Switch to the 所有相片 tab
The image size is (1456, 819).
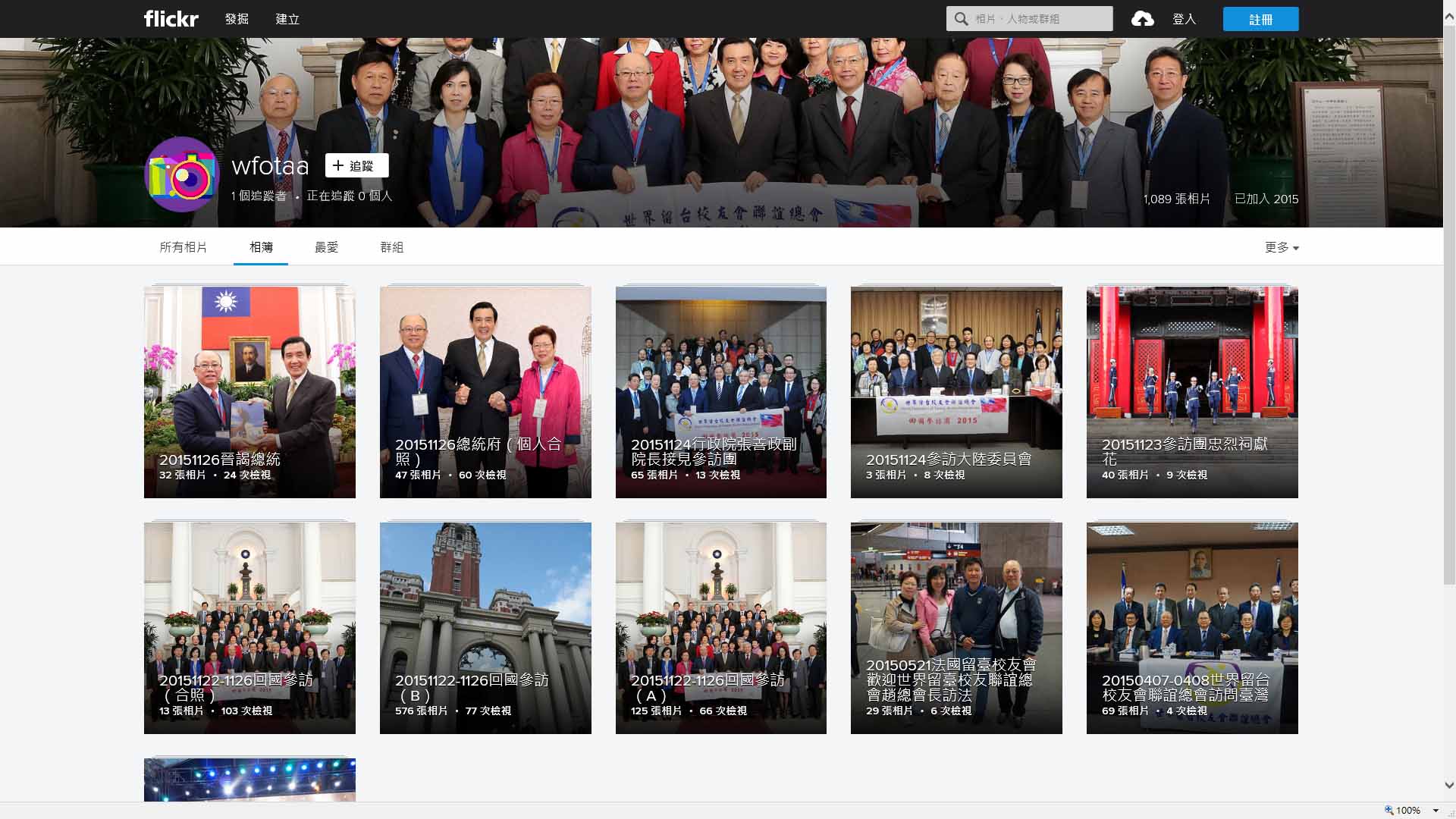[x=183, y=247]
